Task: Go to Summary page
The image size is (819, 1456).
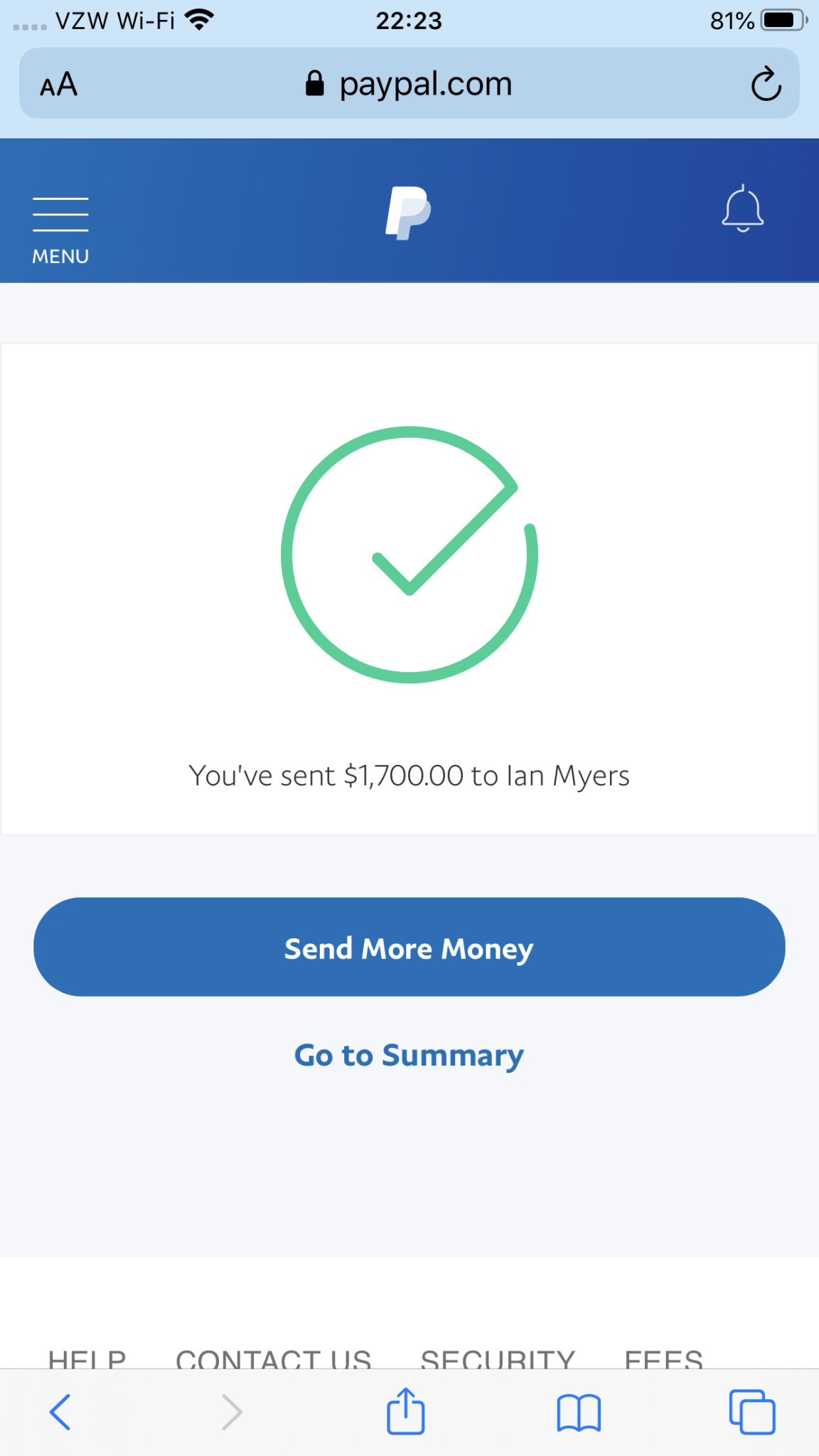Action: (x=409, y=1055)
